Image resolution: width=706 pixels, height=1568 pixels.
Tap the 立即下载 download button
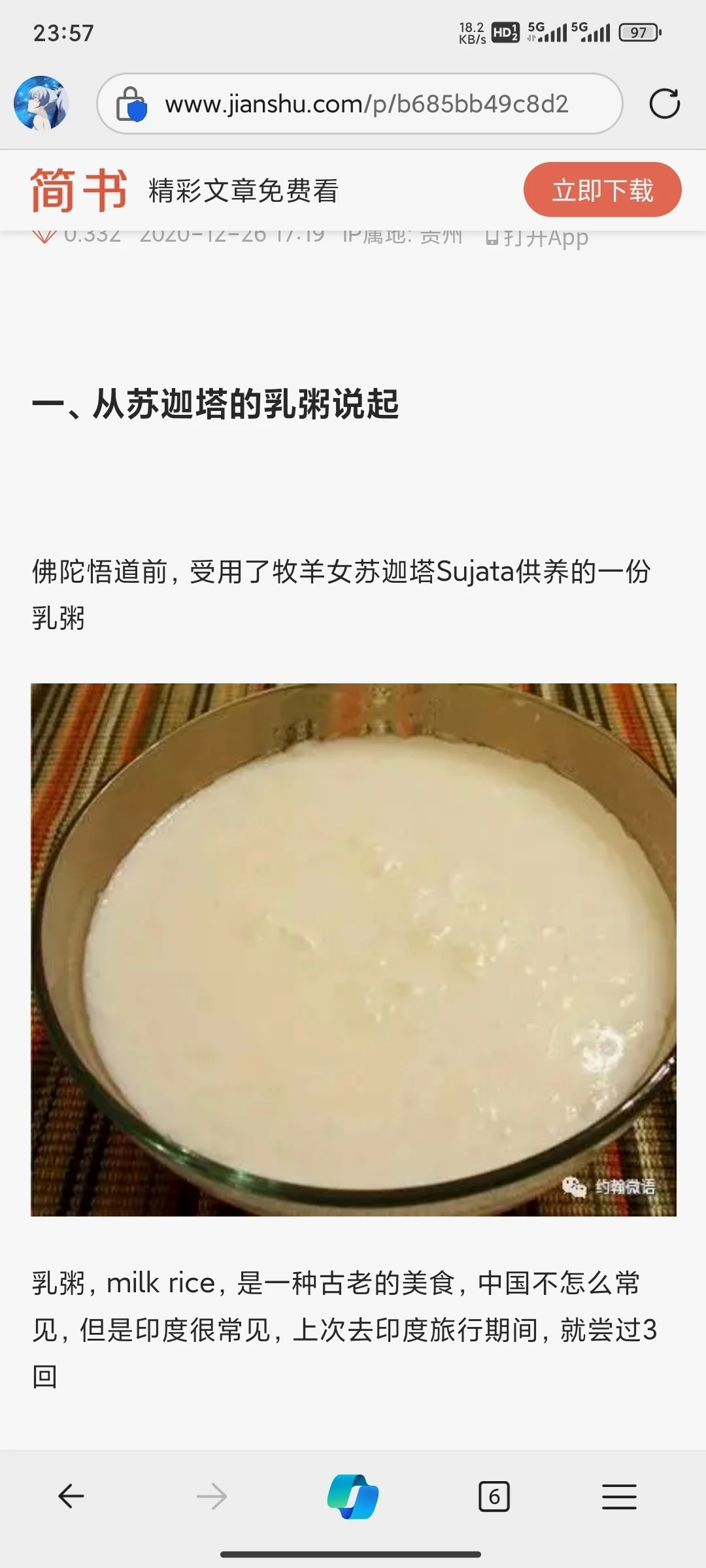pos(602,190)
